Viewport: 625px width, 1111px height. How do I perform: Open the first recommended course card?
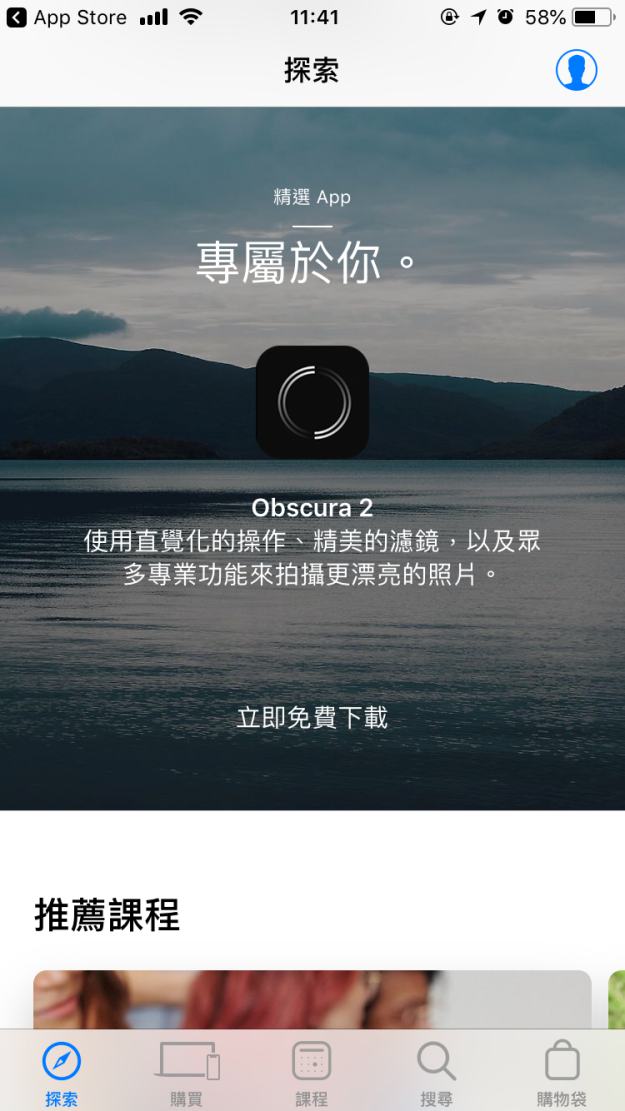(312, 998)
